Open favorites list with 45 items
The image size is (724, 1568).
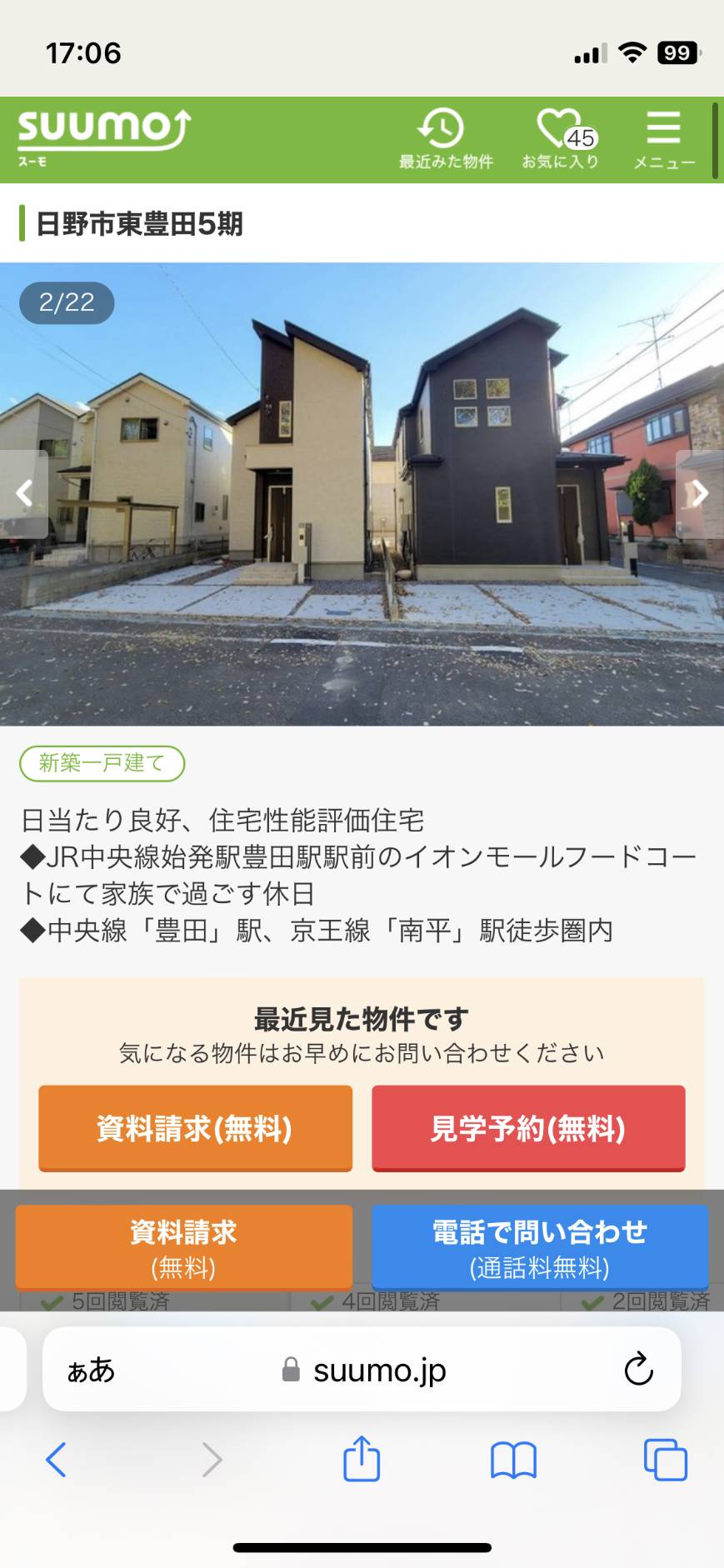561,138
